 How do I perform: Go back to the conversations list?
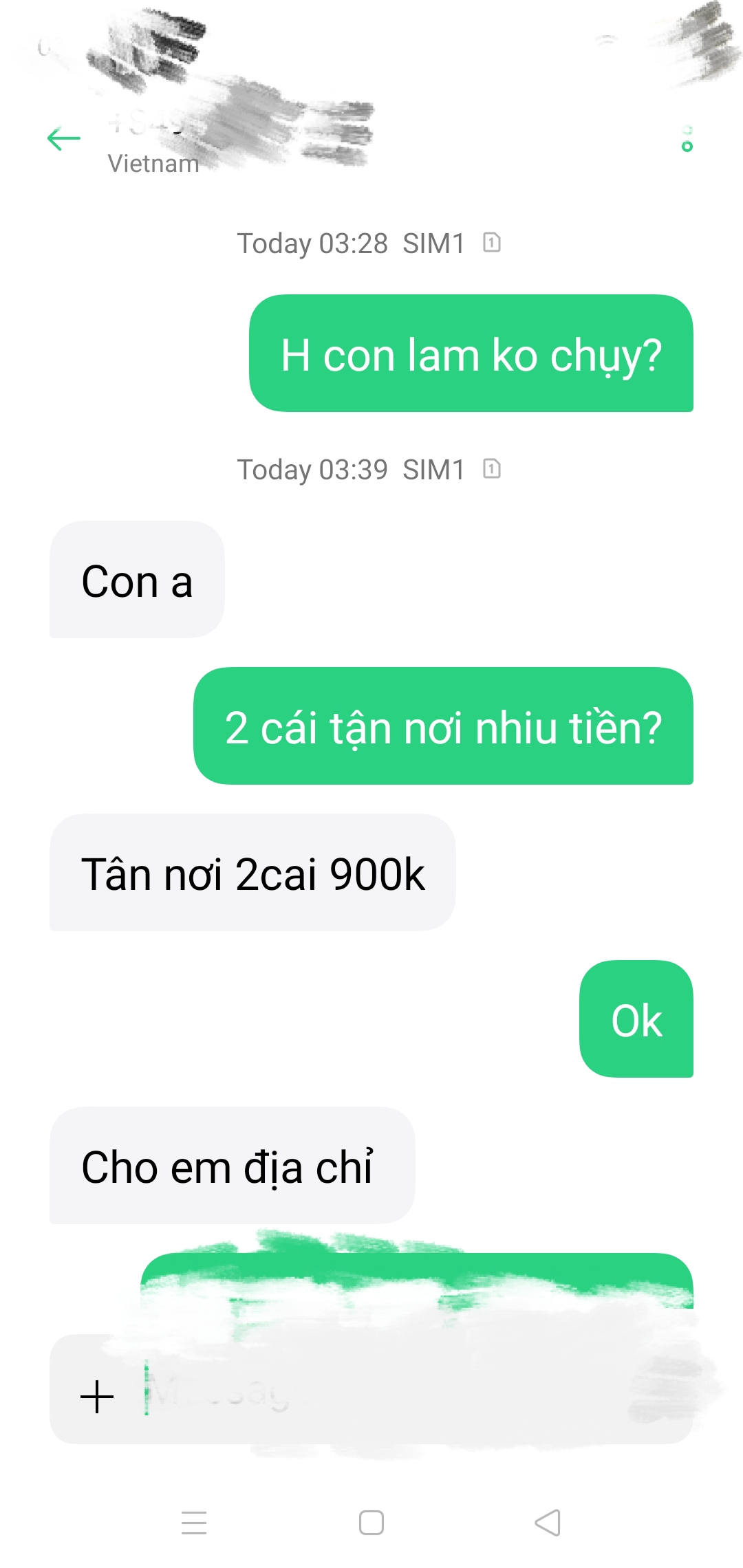(x=64, y=139)
